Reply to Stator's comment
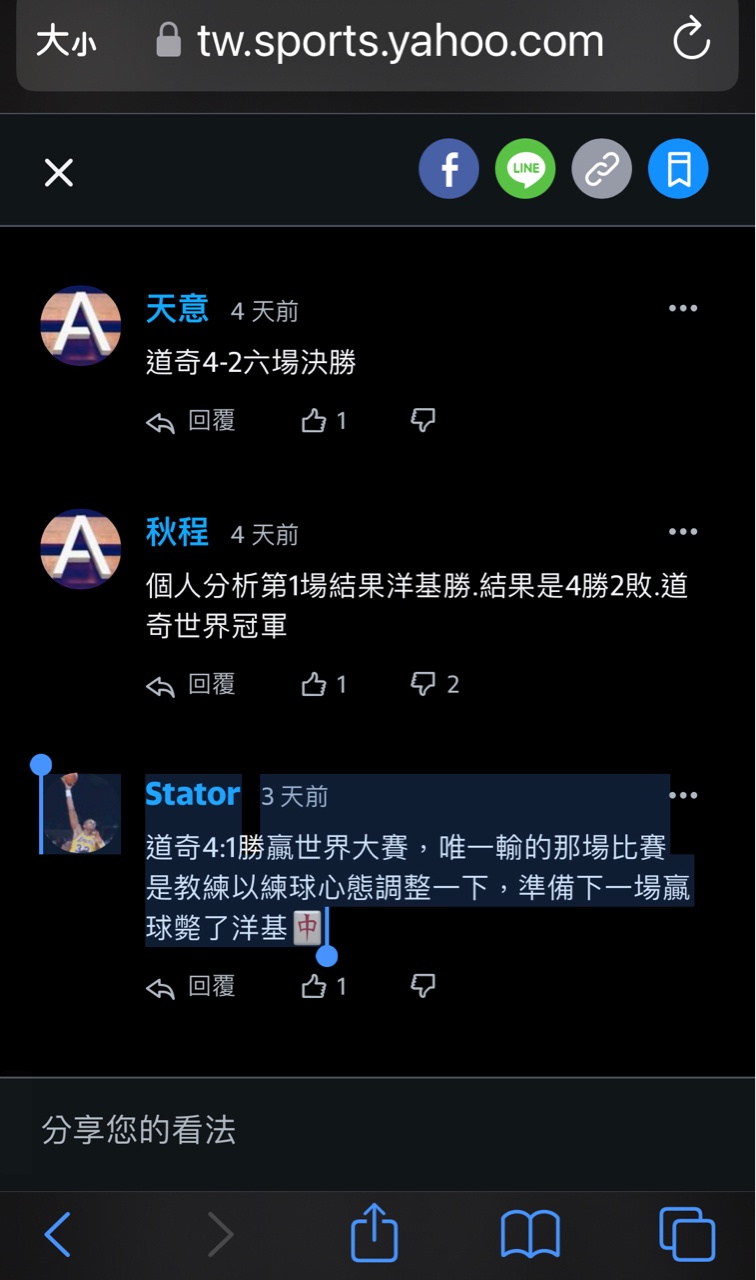756x1280 pixels. point(191,987)
